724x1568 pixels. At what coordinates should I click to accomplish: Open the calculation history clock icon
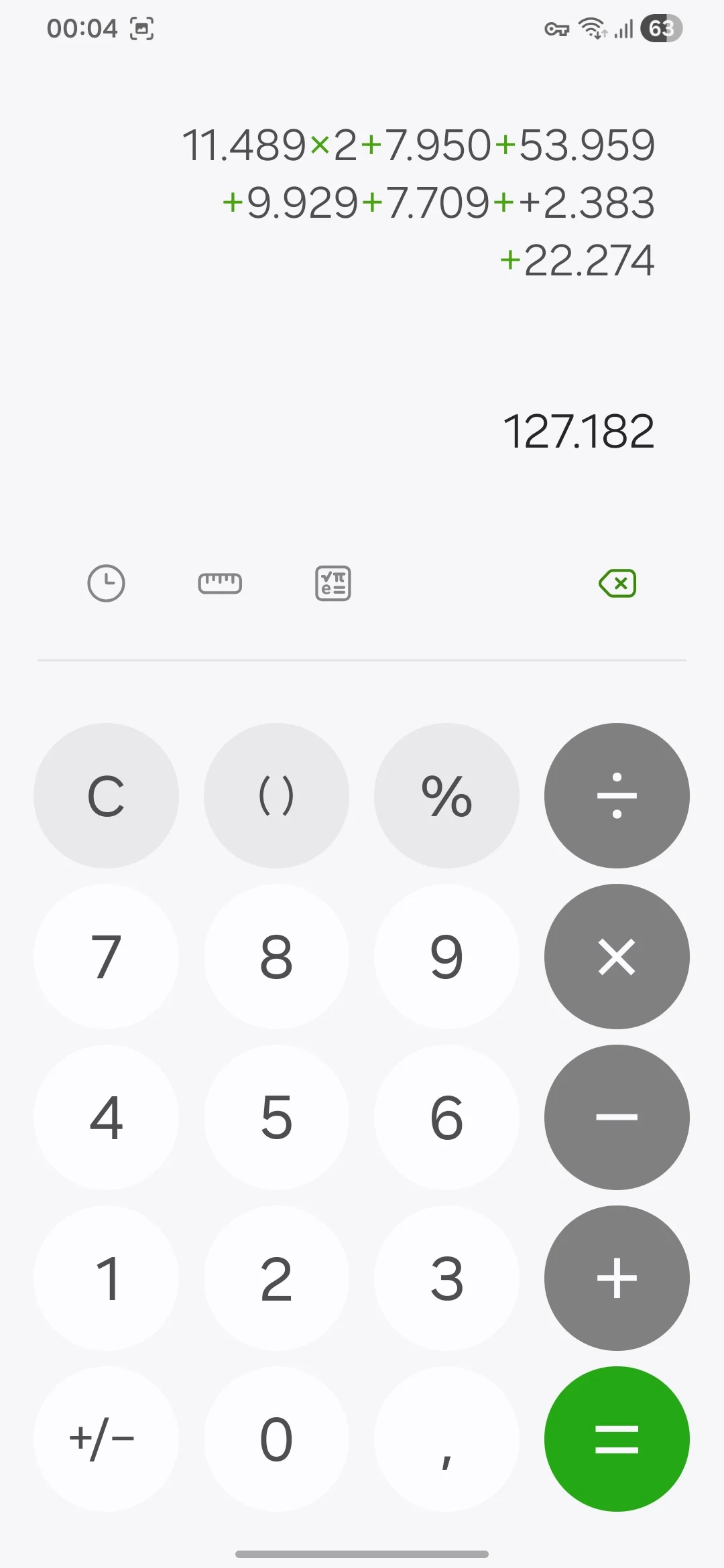[x=106, y=583]
